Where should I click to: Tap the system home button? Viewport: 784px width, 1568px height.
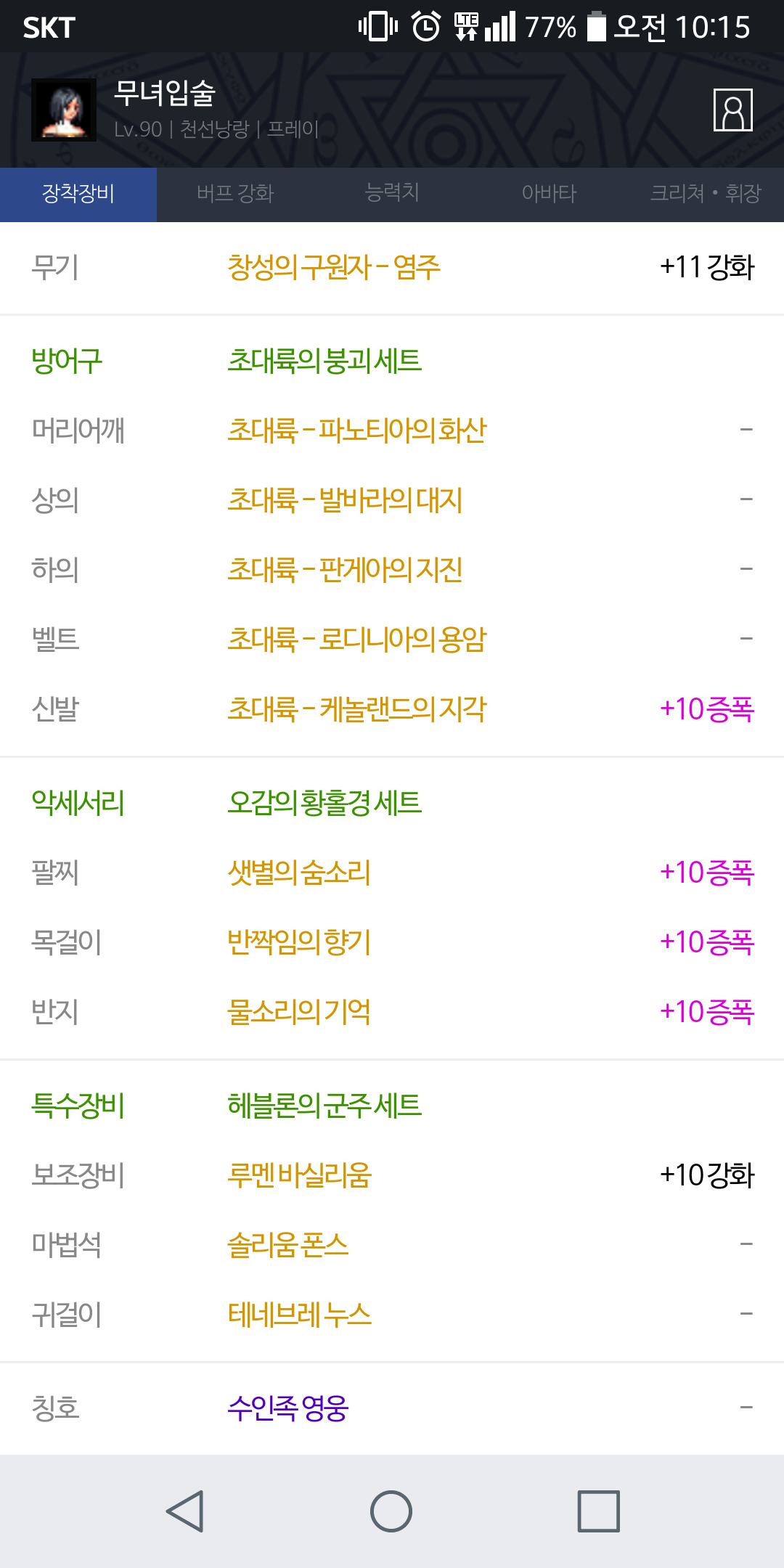coord(391,1511)
